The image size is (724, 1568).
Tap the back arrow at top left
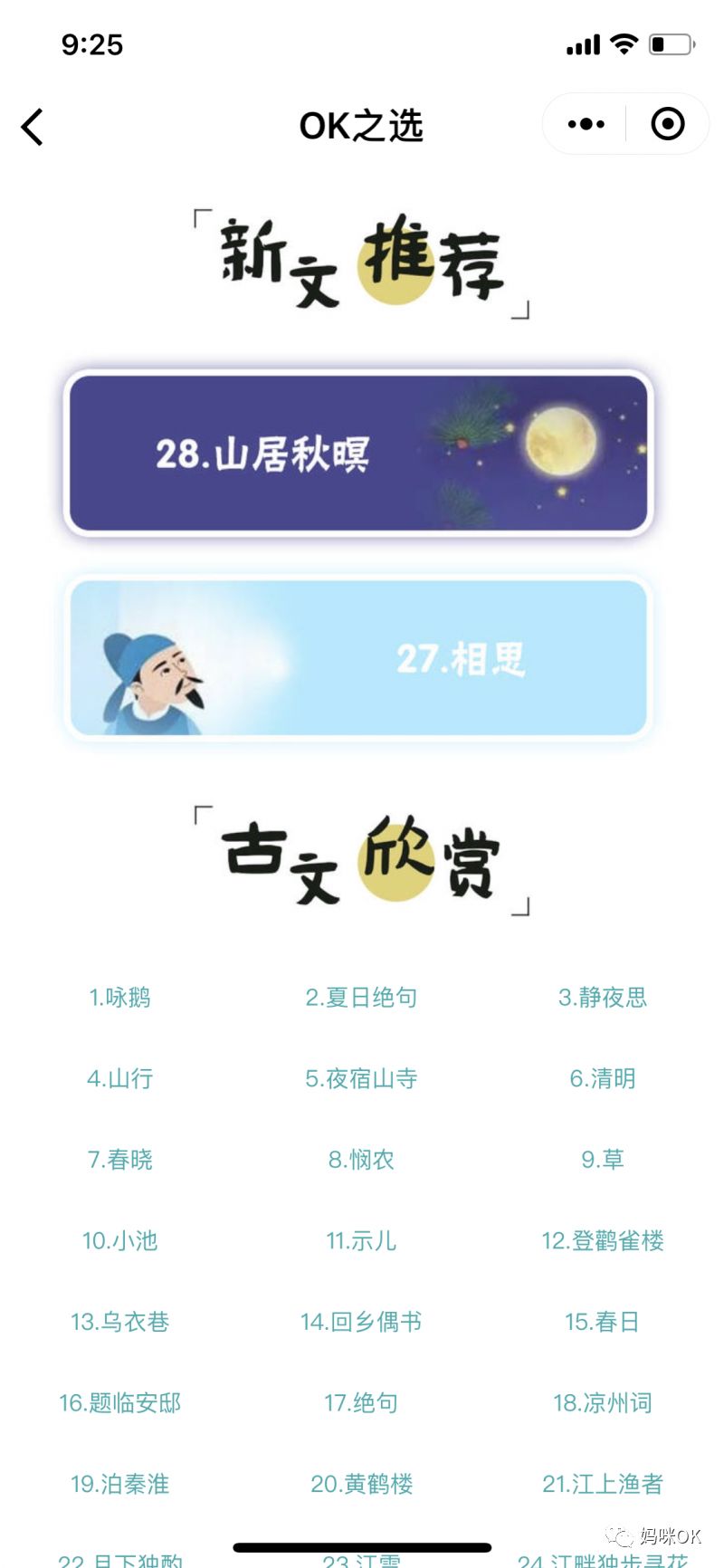pyautogui.click(x=33, y=127)
